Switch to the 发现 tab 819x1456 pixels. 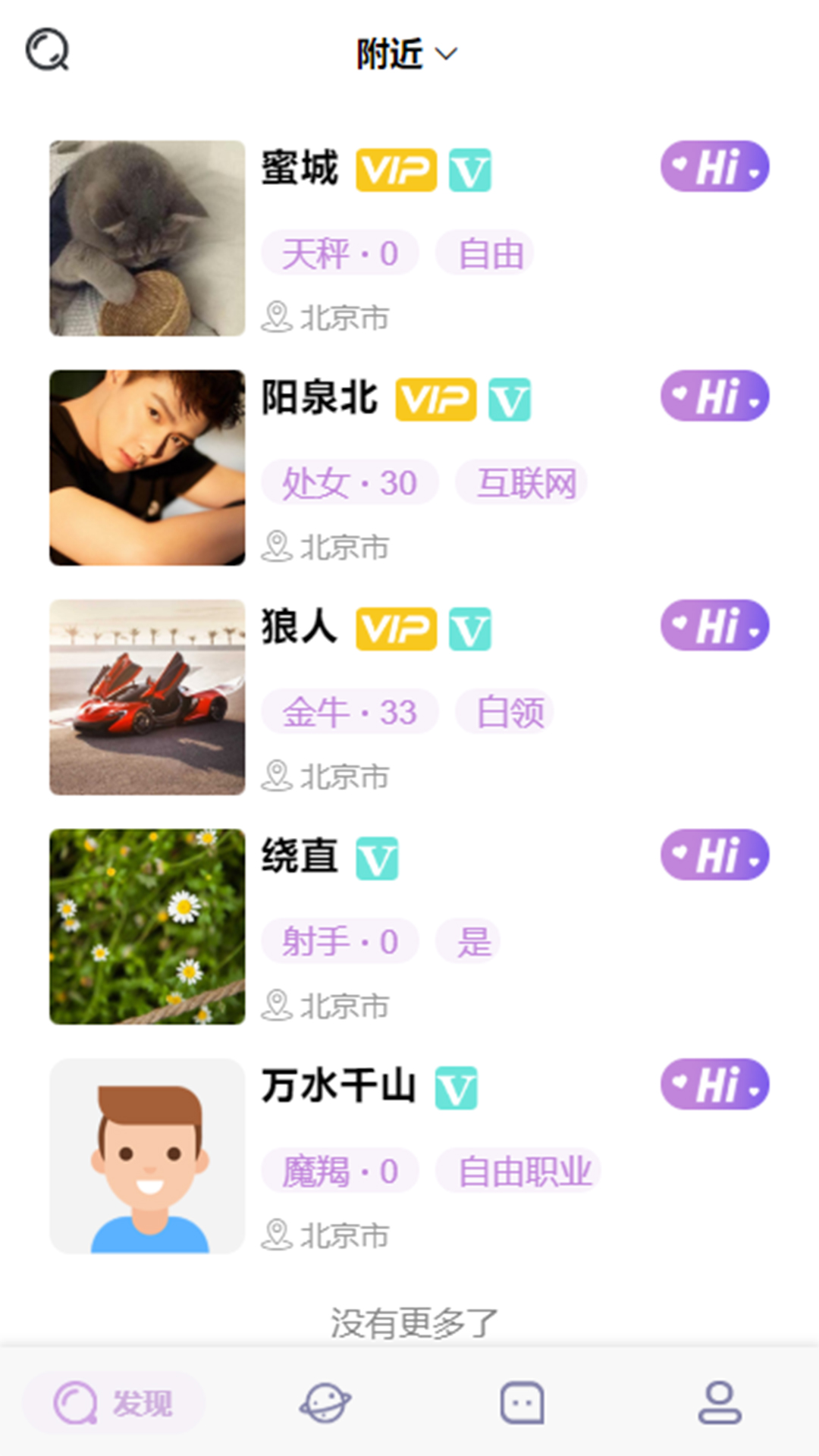[114, 1403]
